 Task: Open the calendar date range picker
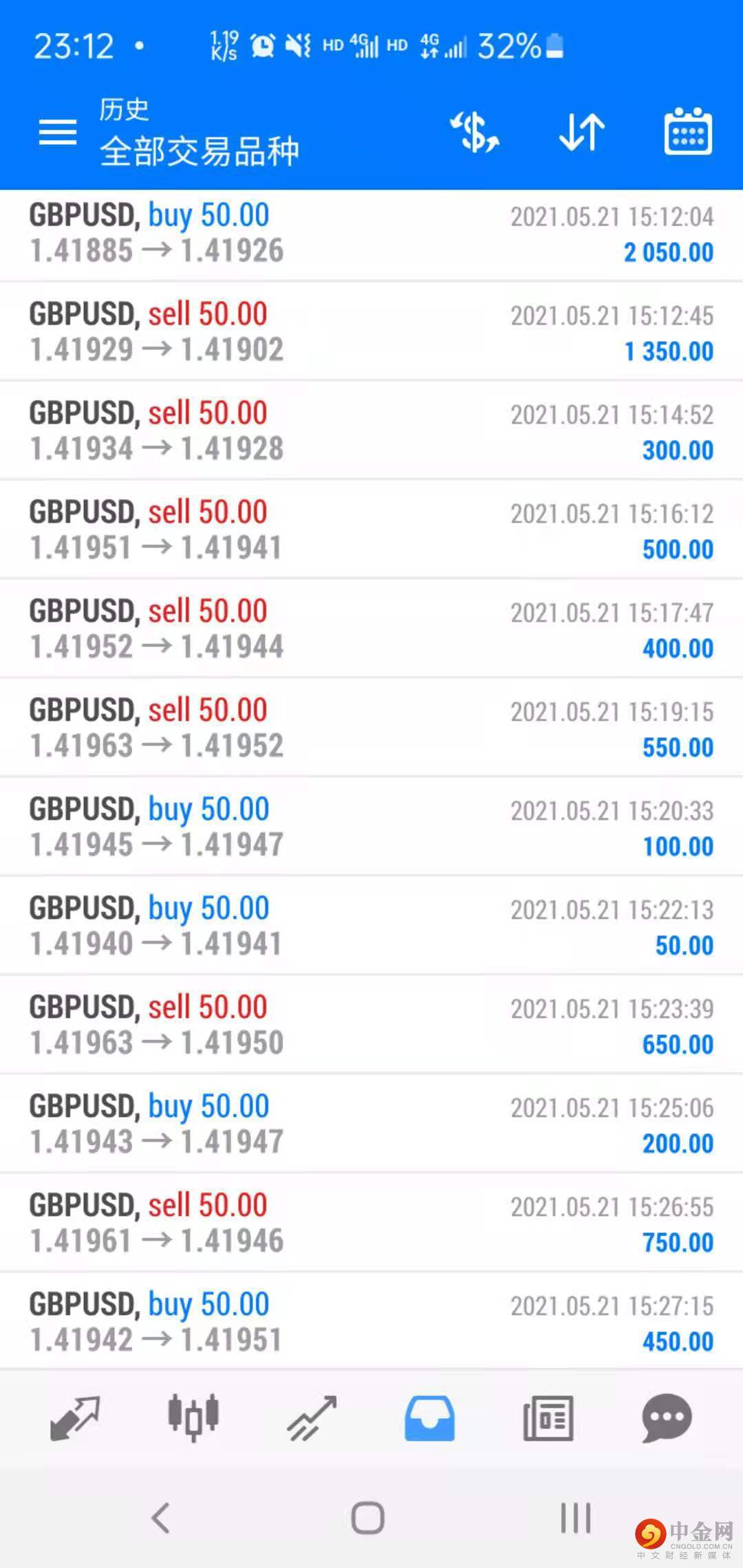(687, 132)
